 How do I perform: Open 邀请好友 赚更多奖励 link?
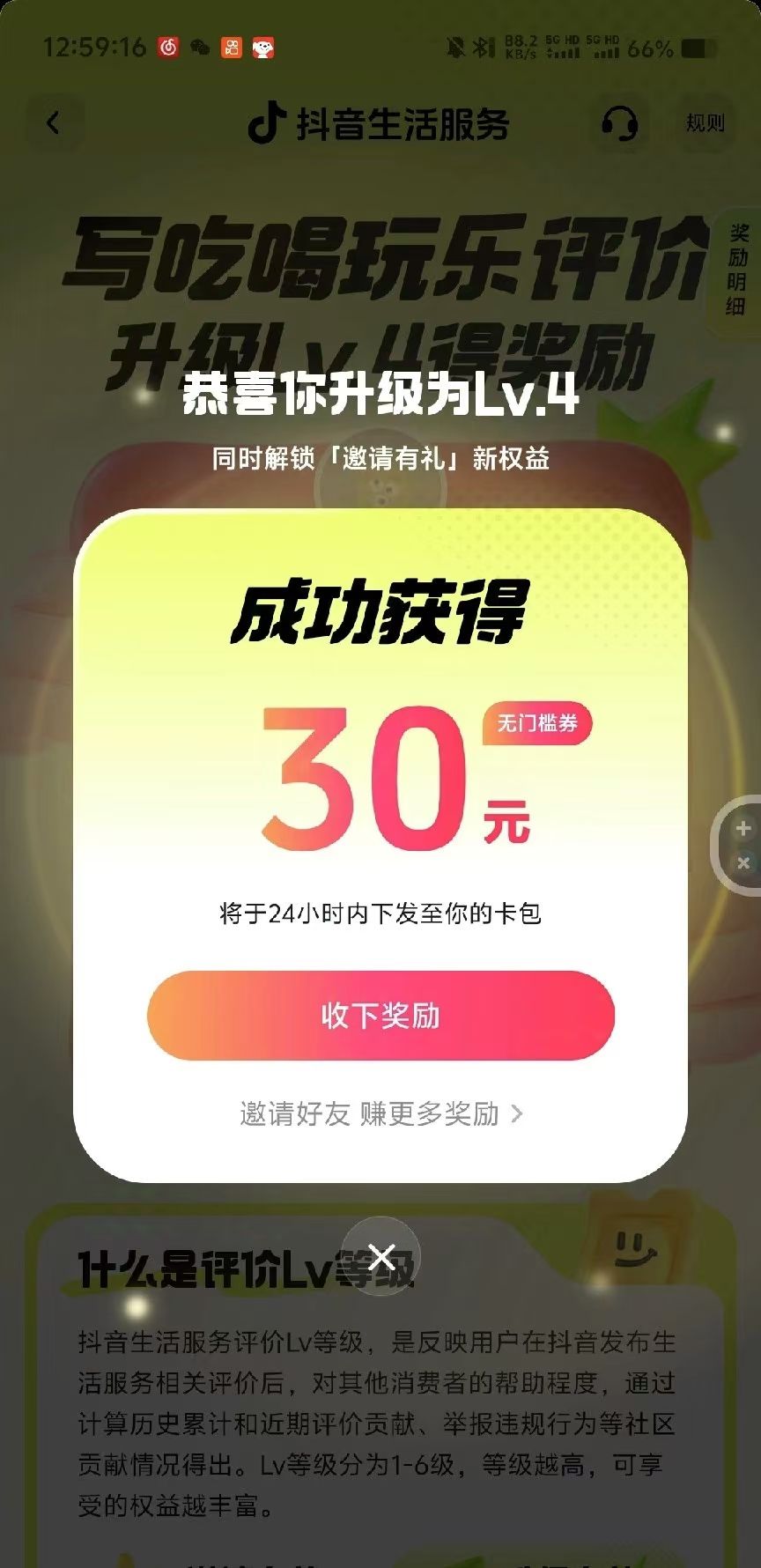pos(380,1114)
